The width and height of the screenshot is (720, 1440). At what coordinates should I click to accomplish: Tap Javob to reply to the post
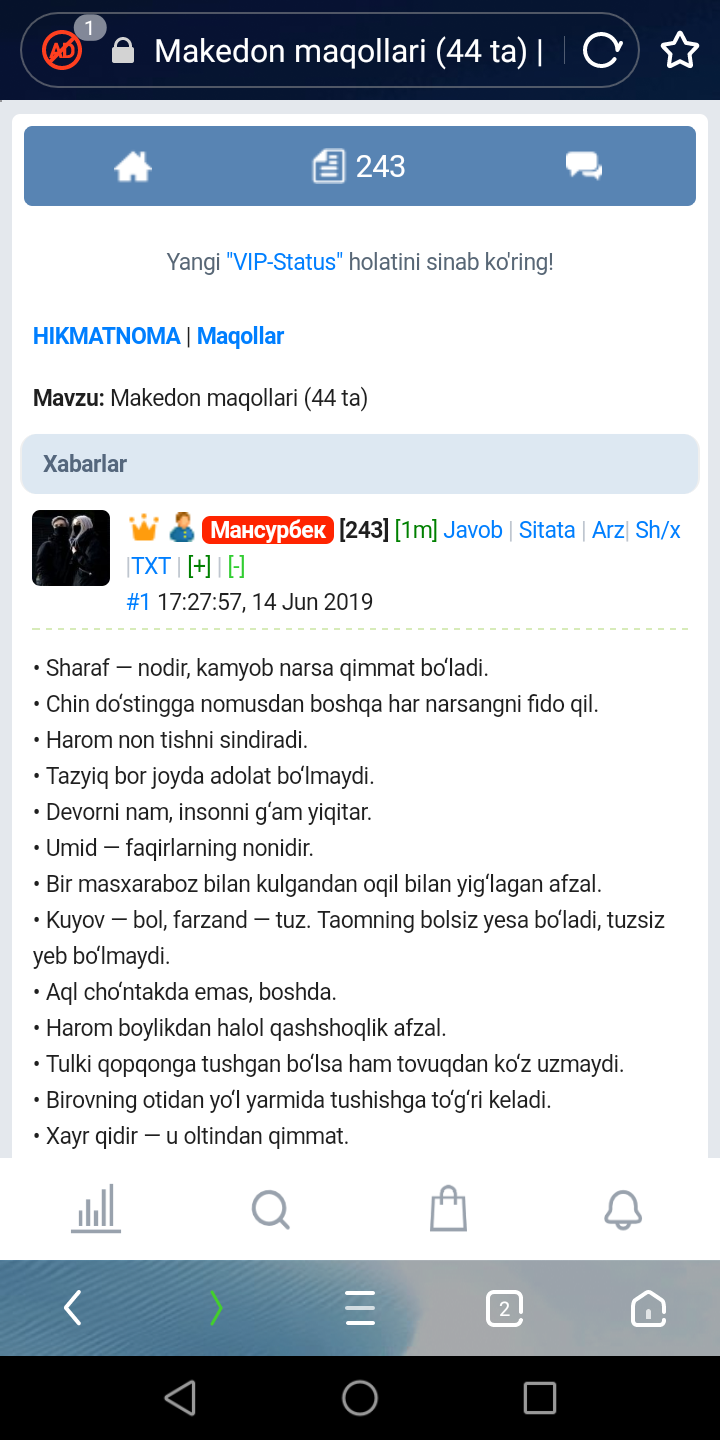(x=473, y=530)
